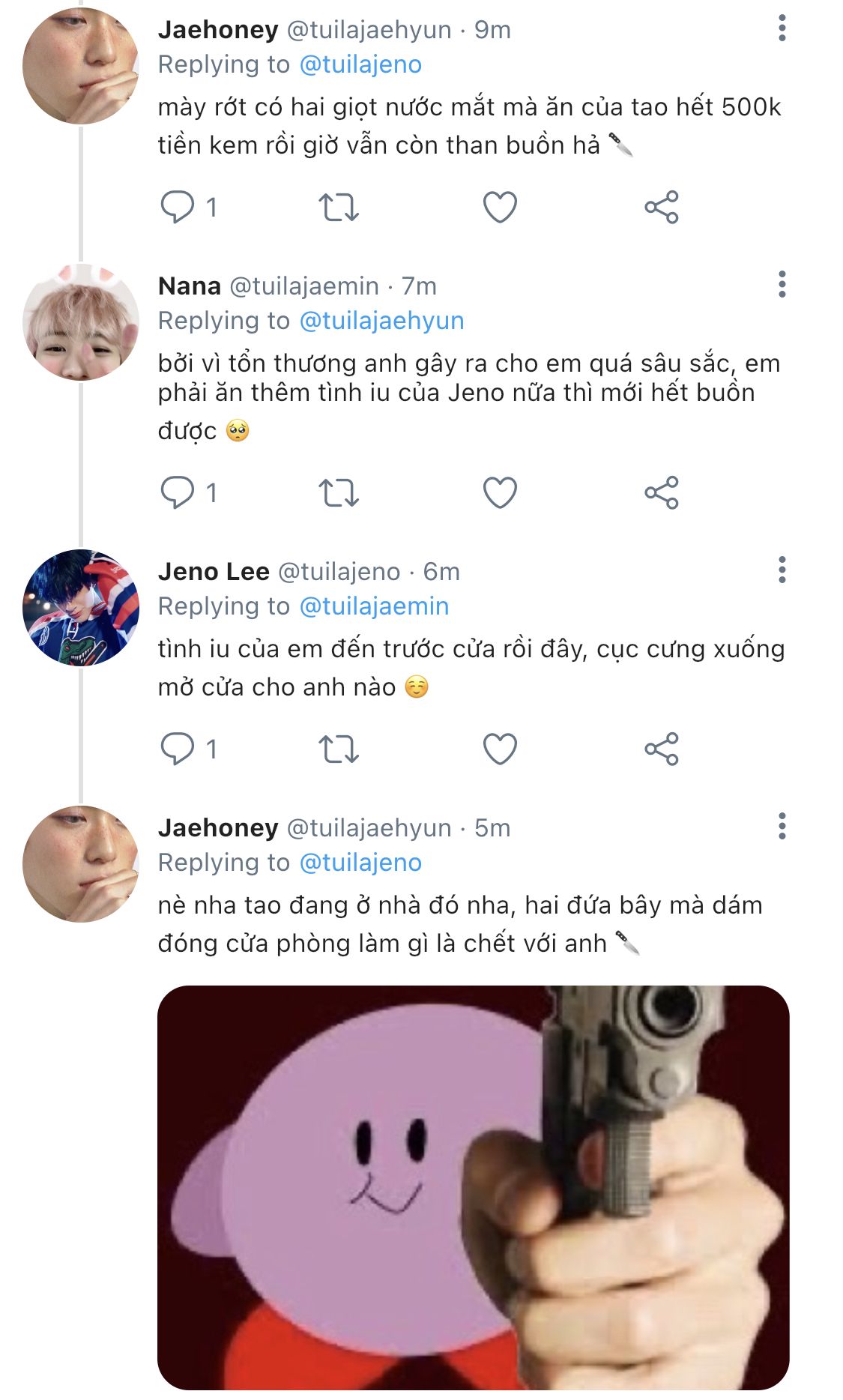The width and height of the screenshot is (843, 1400).
Task: Reply to Jeno Lee's tweet
Action: point(178,749)
